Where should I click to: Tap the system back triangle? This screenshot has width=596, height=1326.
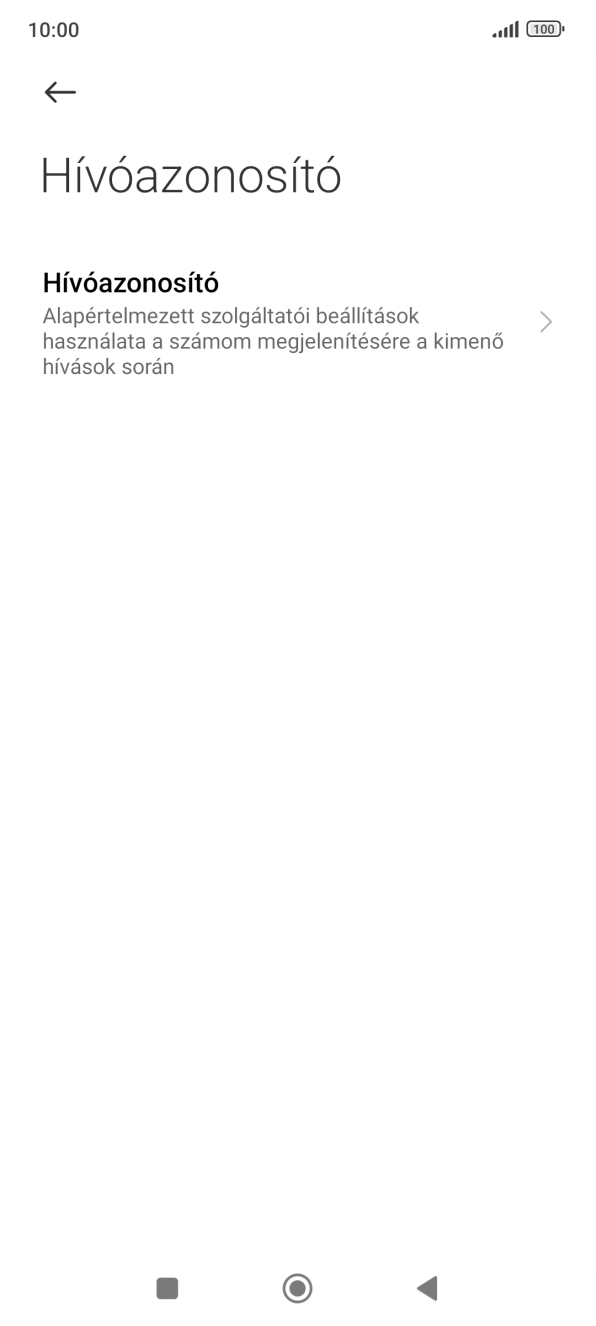click(x=427, y=1288)
